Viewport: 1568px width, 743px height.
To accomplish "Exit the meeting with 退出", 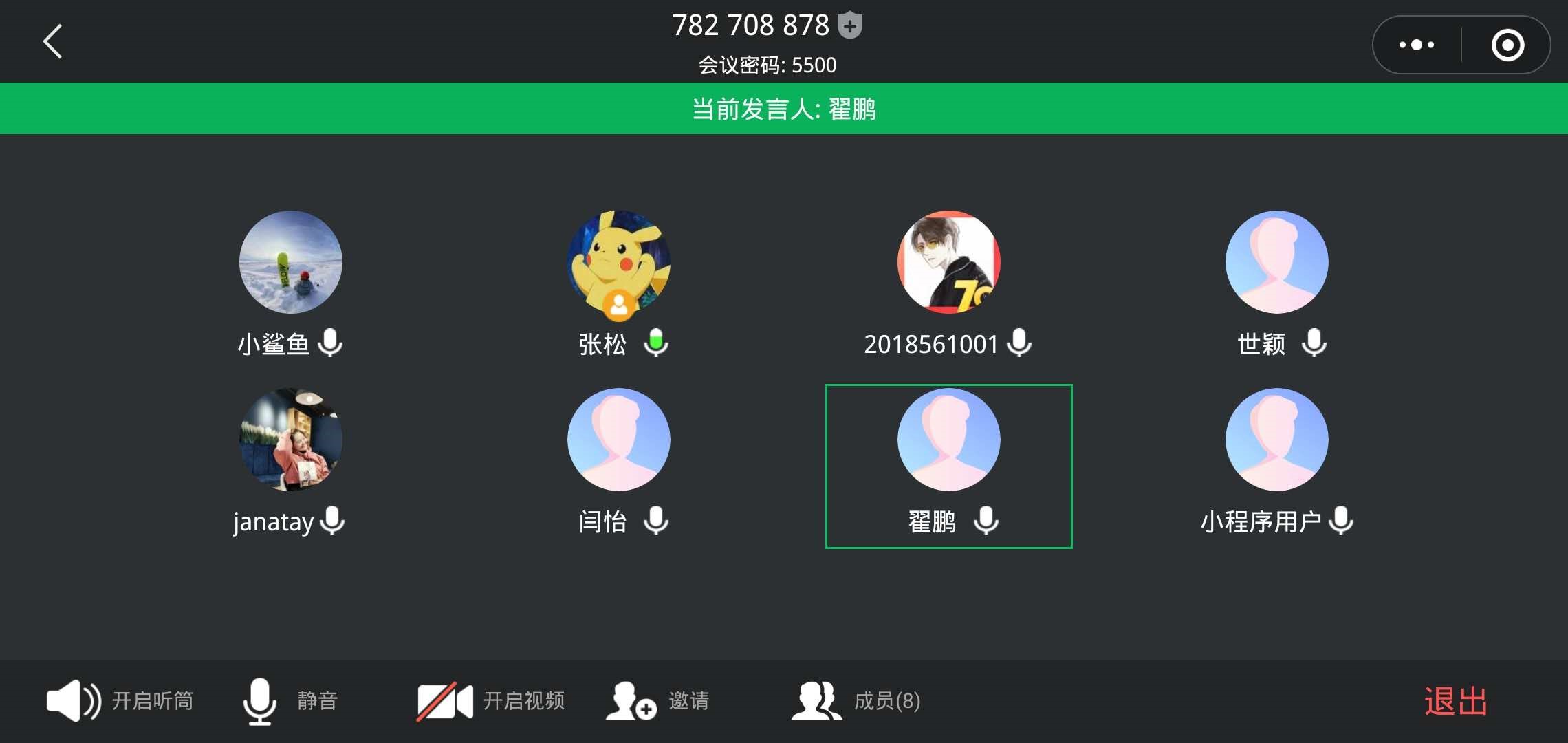I will (1455, 702).
